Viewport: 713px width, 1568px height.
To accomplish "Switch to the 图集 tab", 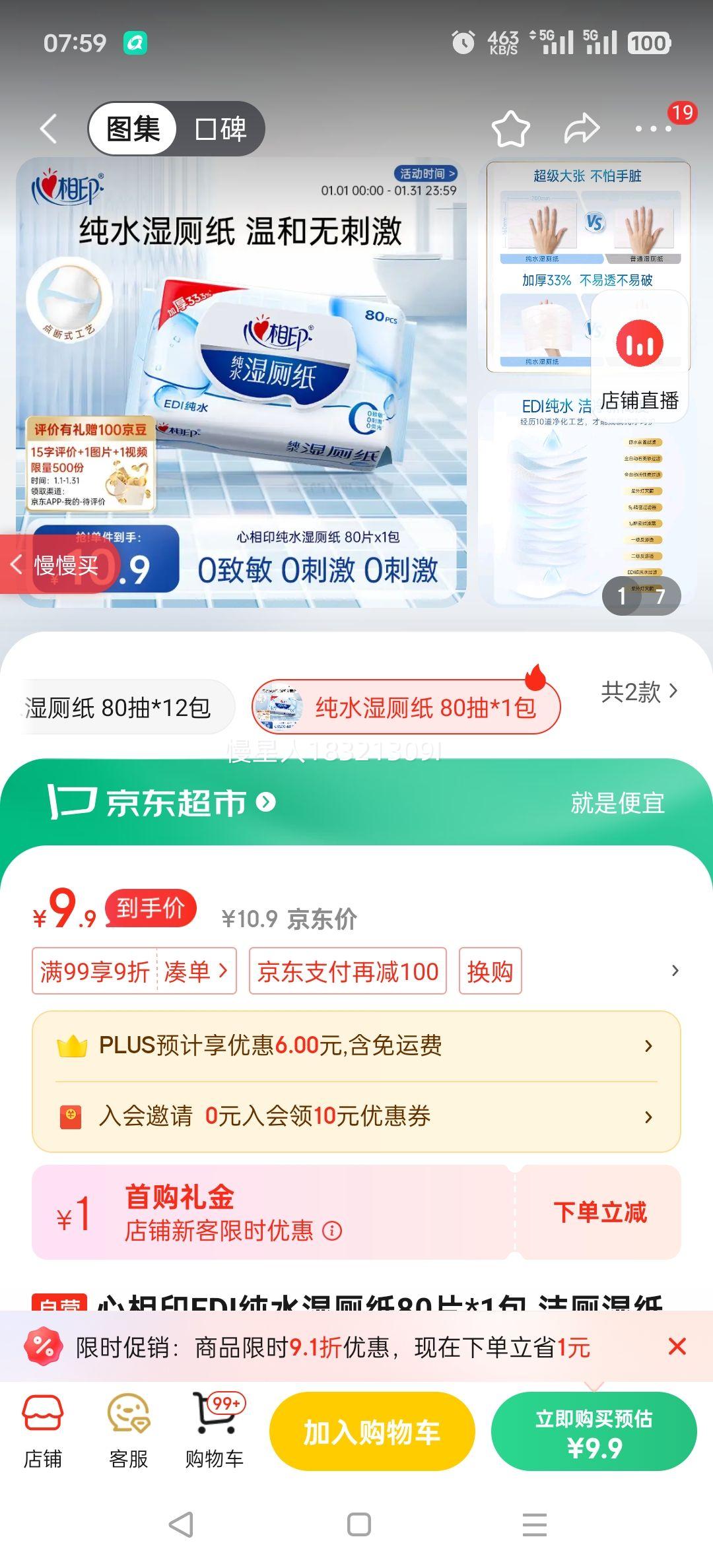I will (132, 129).
